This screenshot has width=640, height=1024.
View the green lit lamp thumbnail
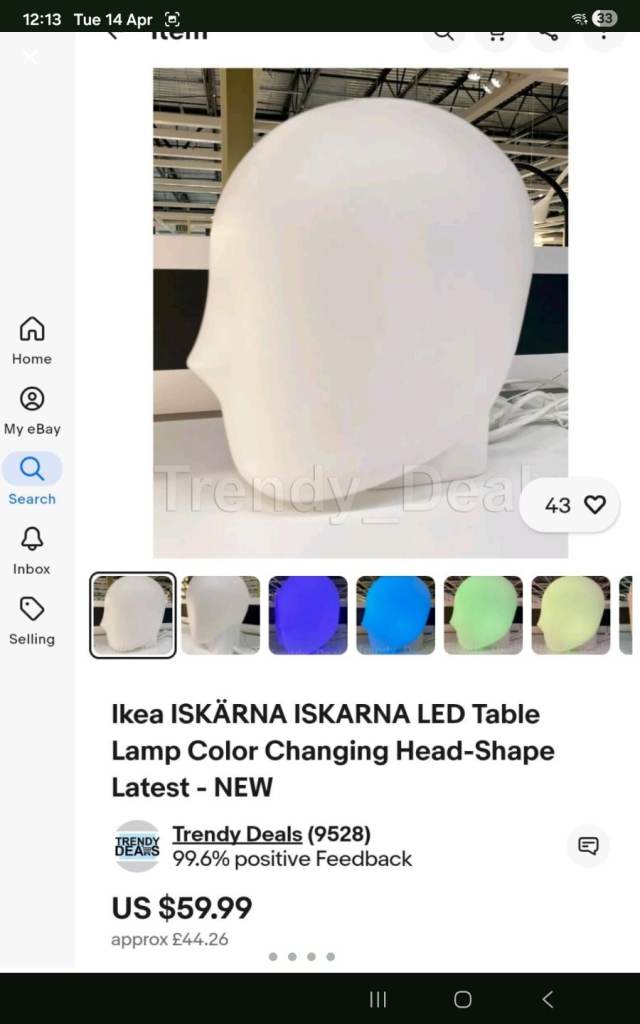pyautogui.click(x=483, y=615)
